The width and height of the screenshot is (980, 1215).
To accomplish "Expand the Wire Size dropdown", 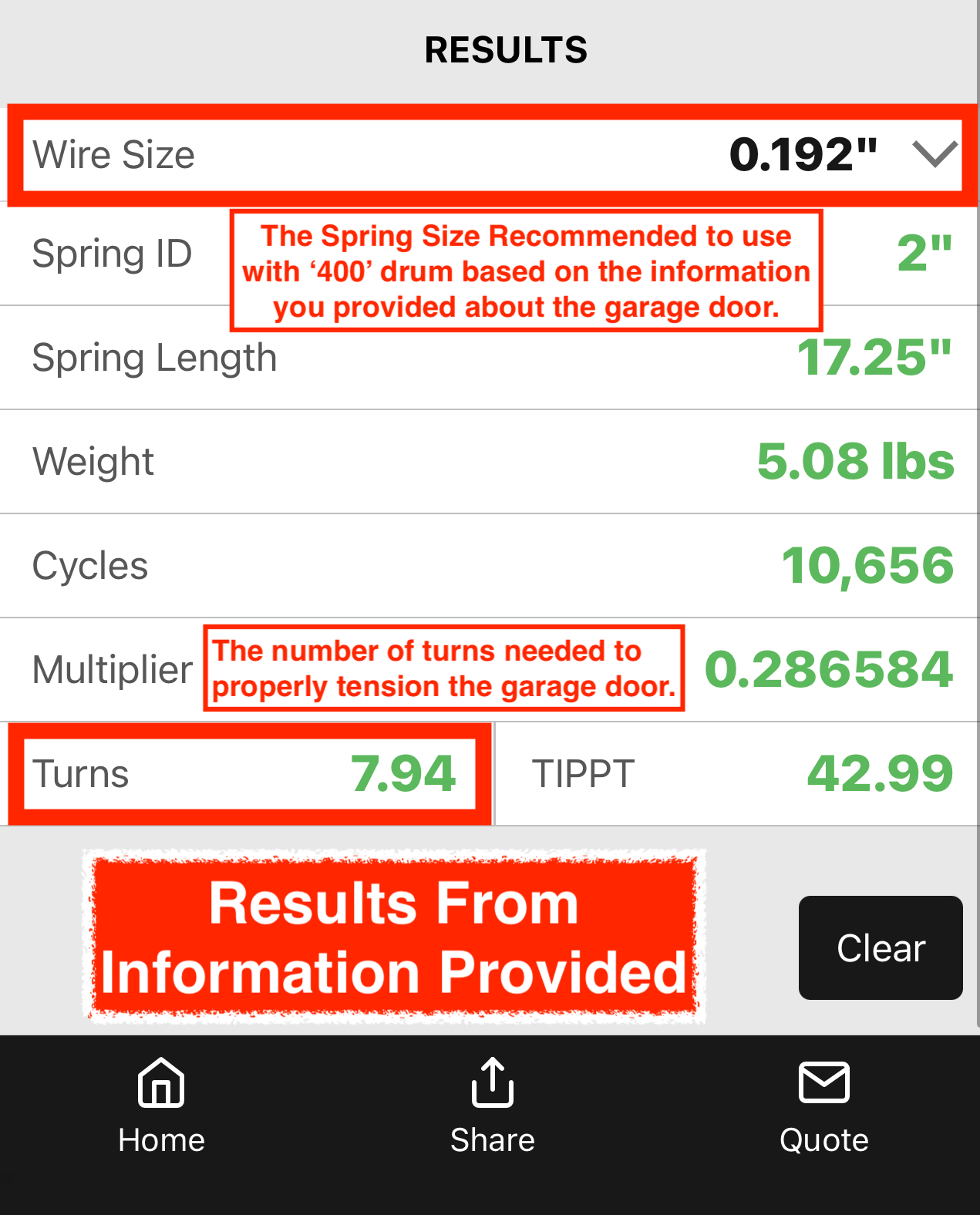I will click(934, 154).
